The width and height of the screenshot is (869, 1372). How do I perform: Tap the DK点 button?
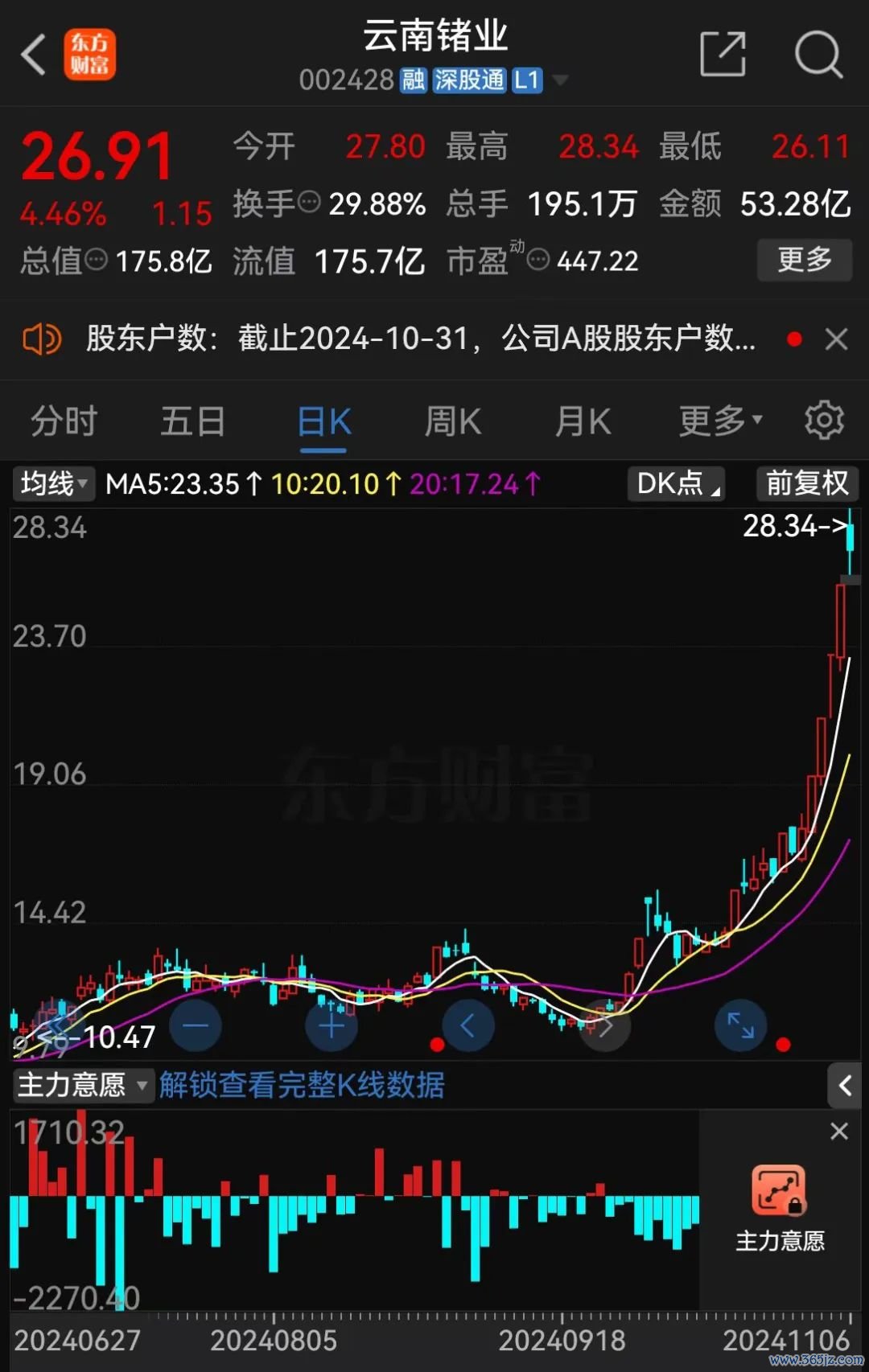(x=676, y=483)
